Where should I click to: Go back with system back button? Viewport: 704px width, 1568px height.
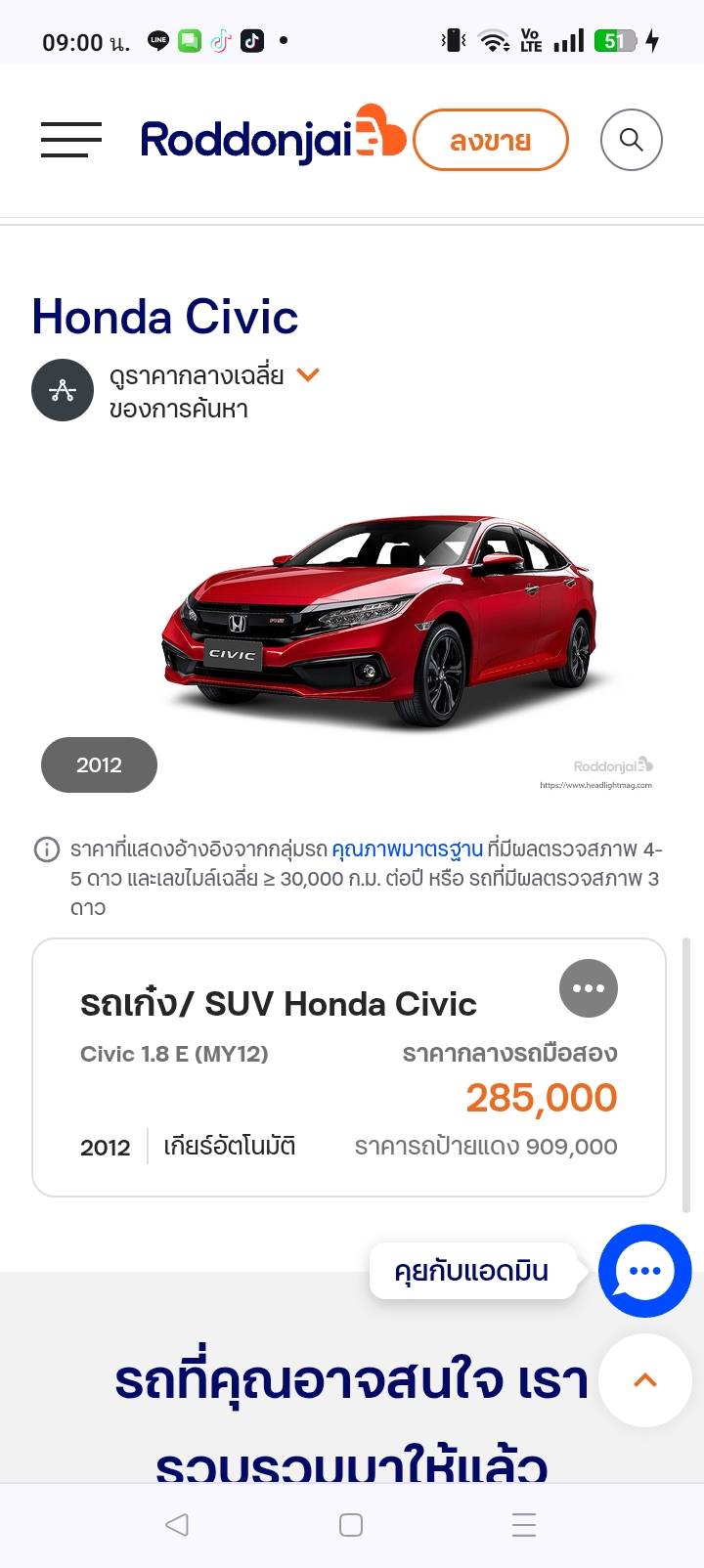point(177,1524)
